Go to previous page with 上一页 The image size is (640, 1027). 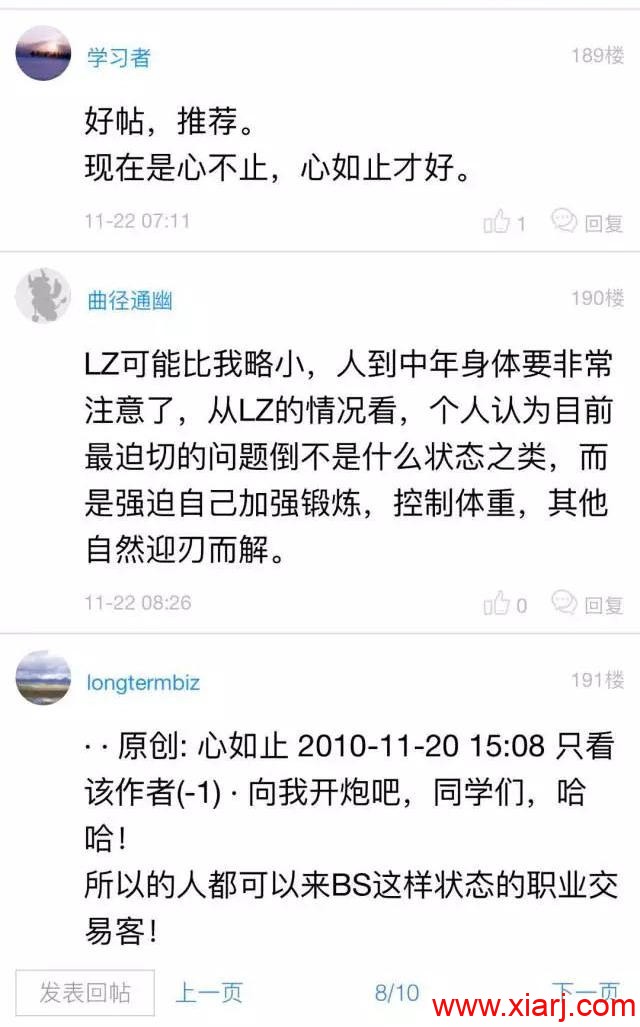[209, 993]
